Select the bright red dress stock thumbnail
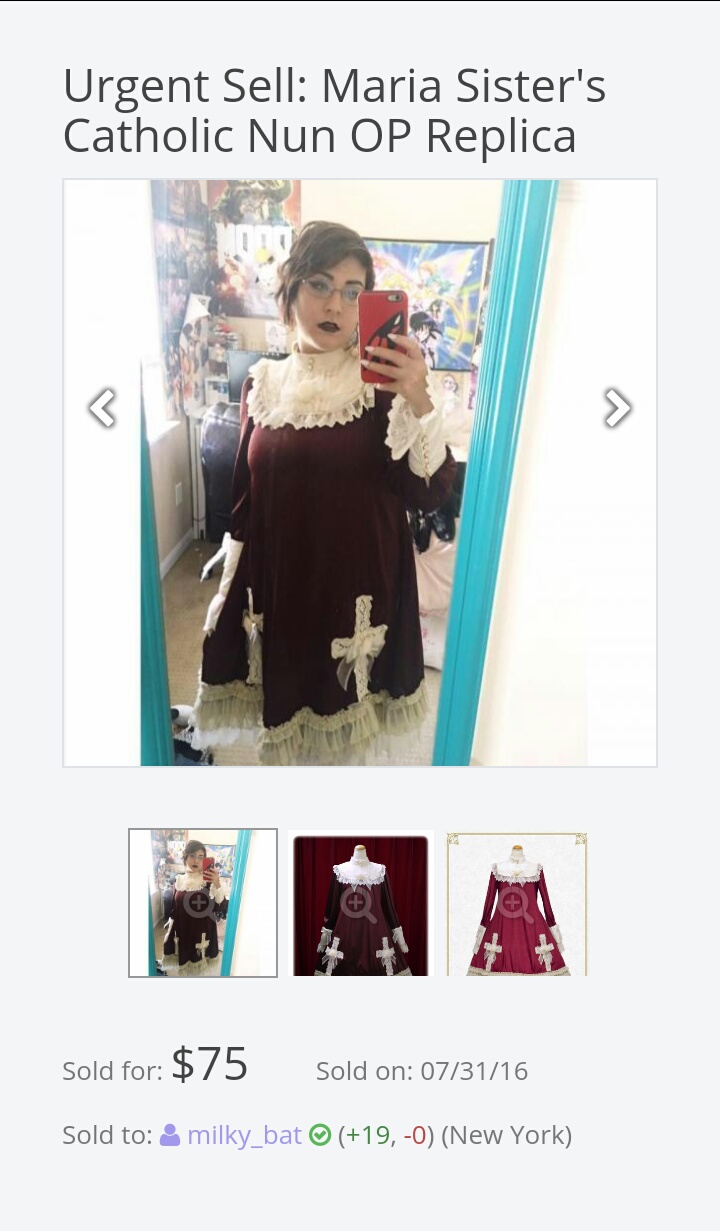The width and height of the screenshot is (720, 1231). pyautogui.click(x=516, y=903)
